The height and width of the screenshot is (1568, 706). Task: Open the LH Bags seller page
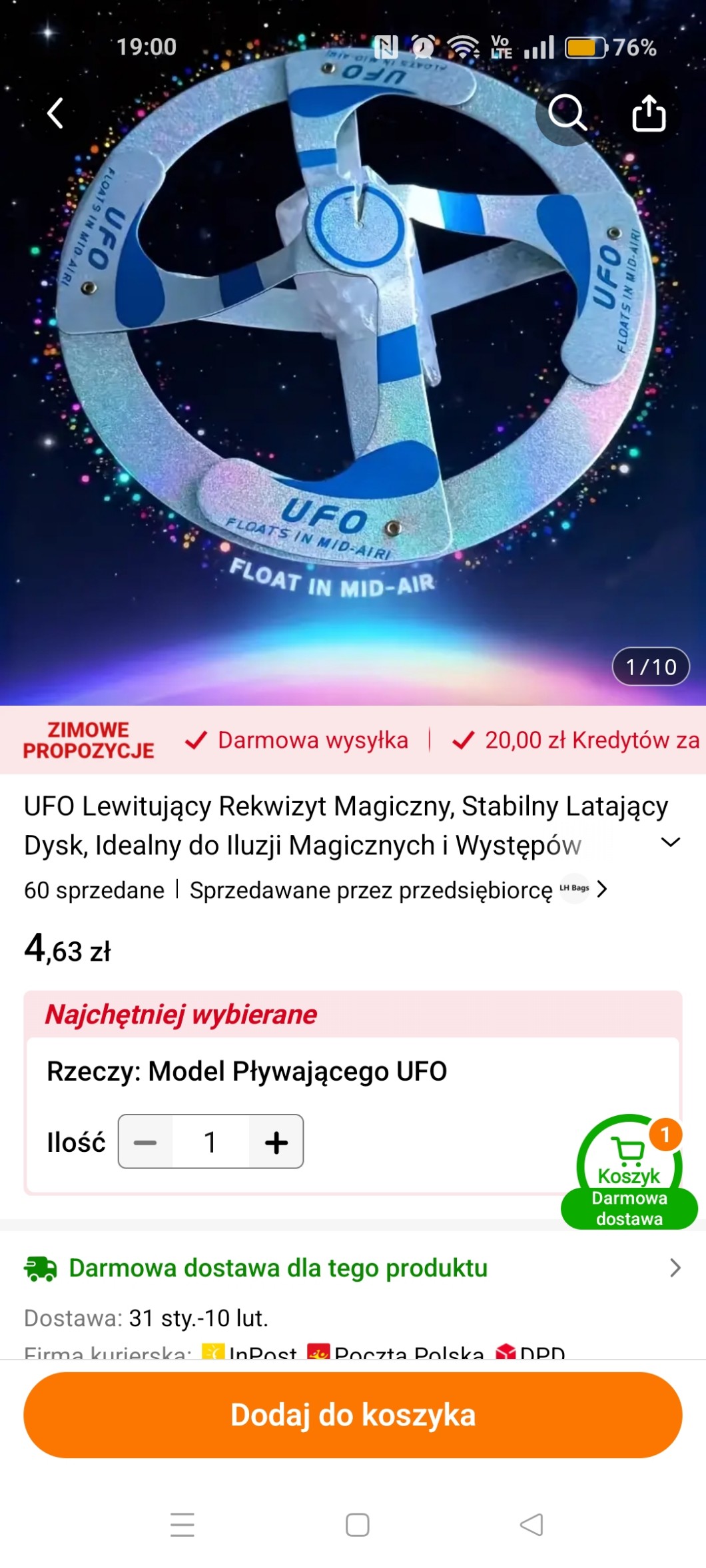coord(582,890)
